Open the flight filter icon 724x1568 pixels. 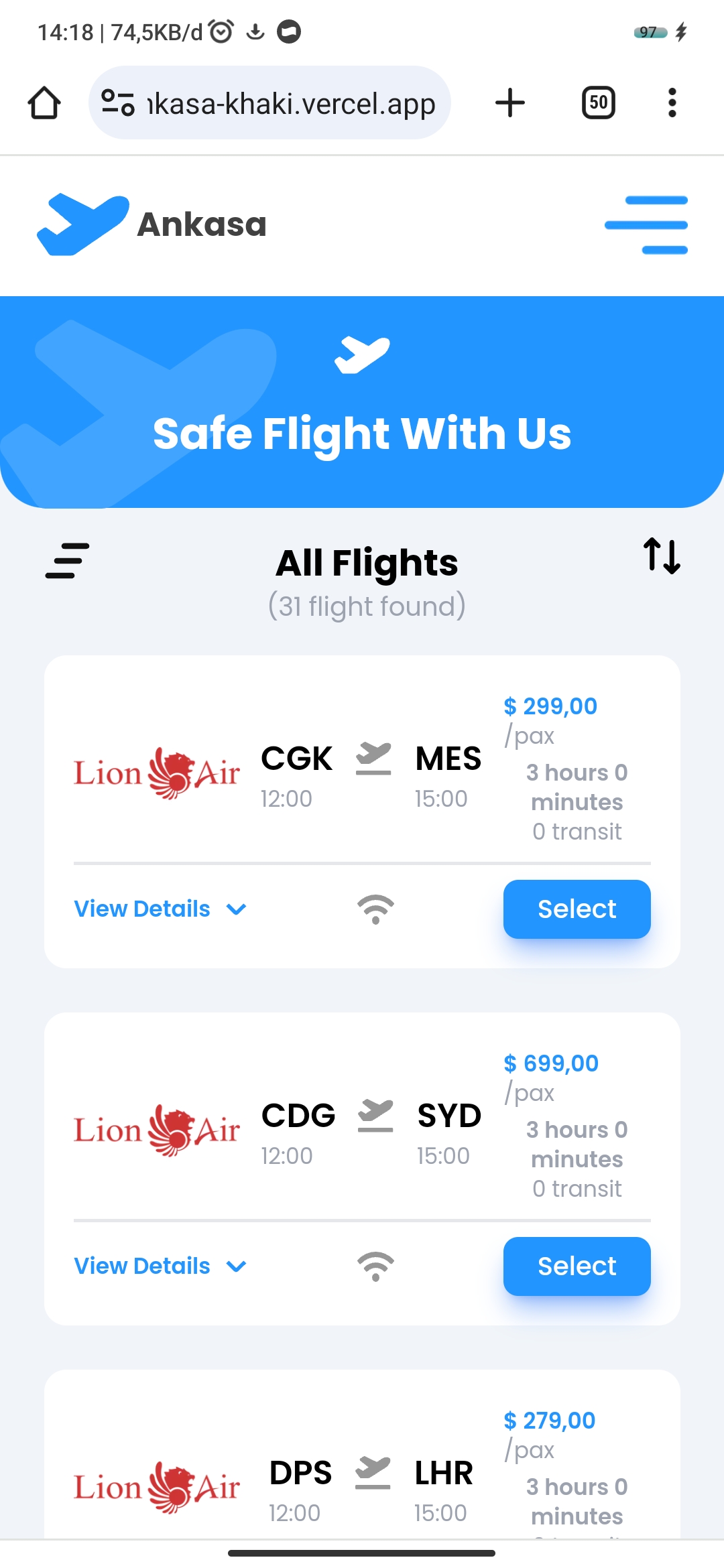tap(67, 561)
